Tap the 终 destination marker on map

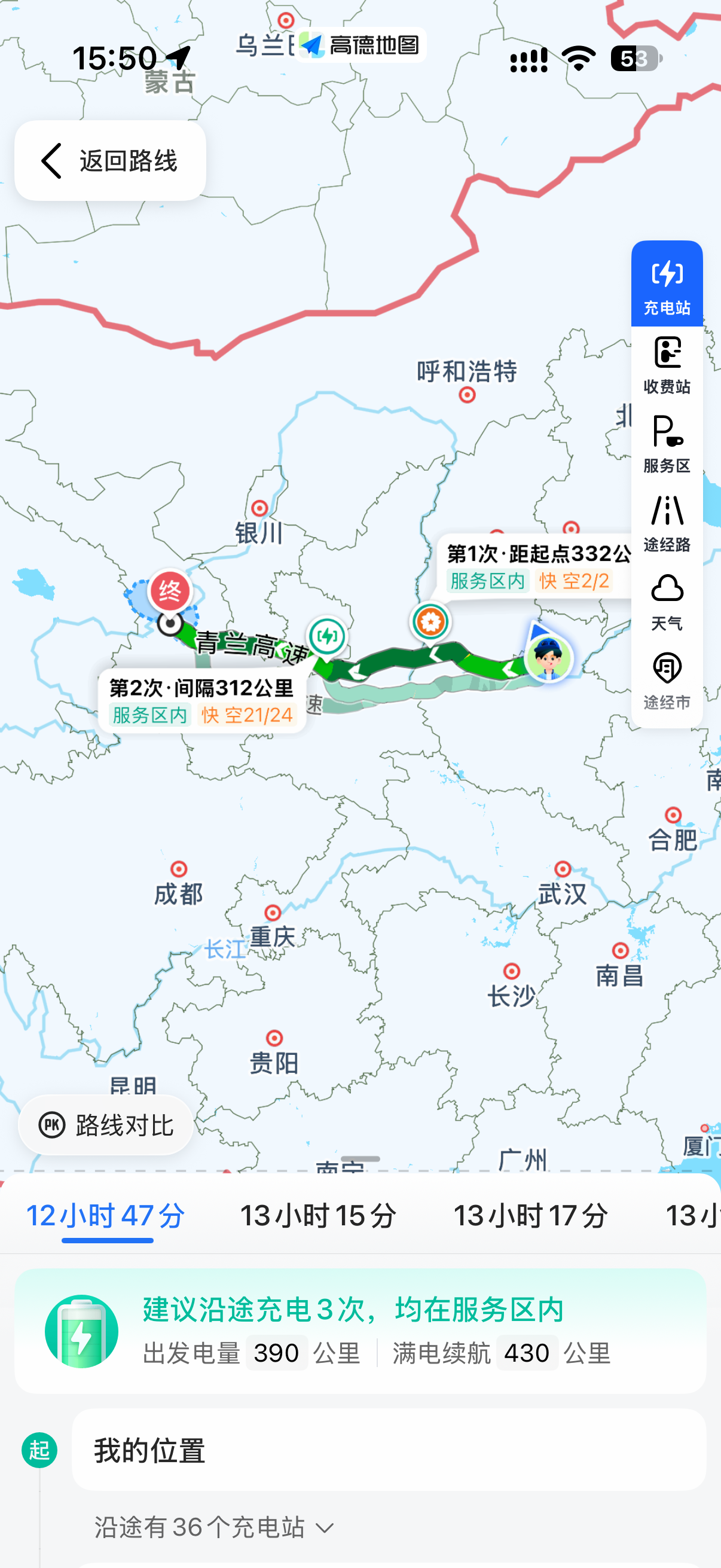click(170, 591)
